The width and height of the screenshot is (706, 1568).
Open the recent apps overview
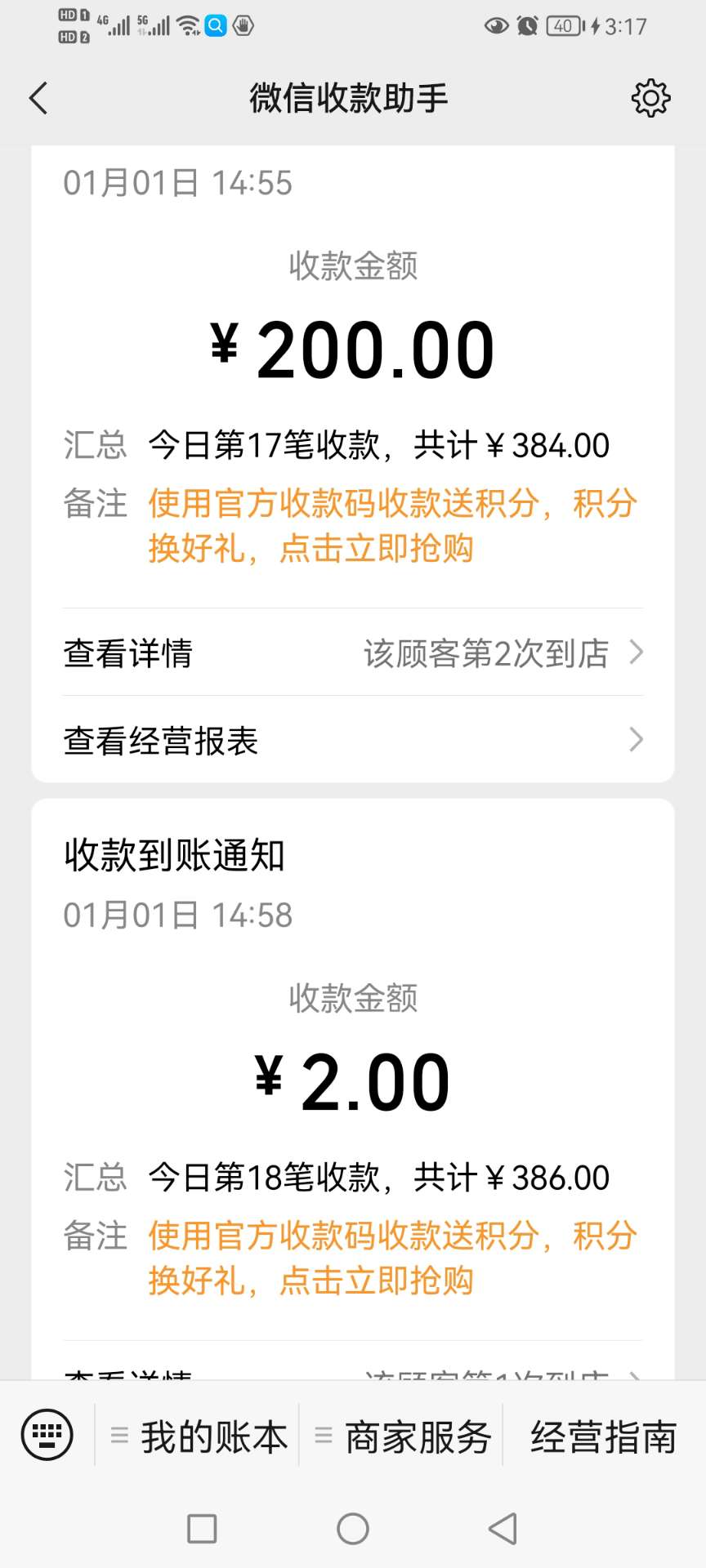point(202,1529)
